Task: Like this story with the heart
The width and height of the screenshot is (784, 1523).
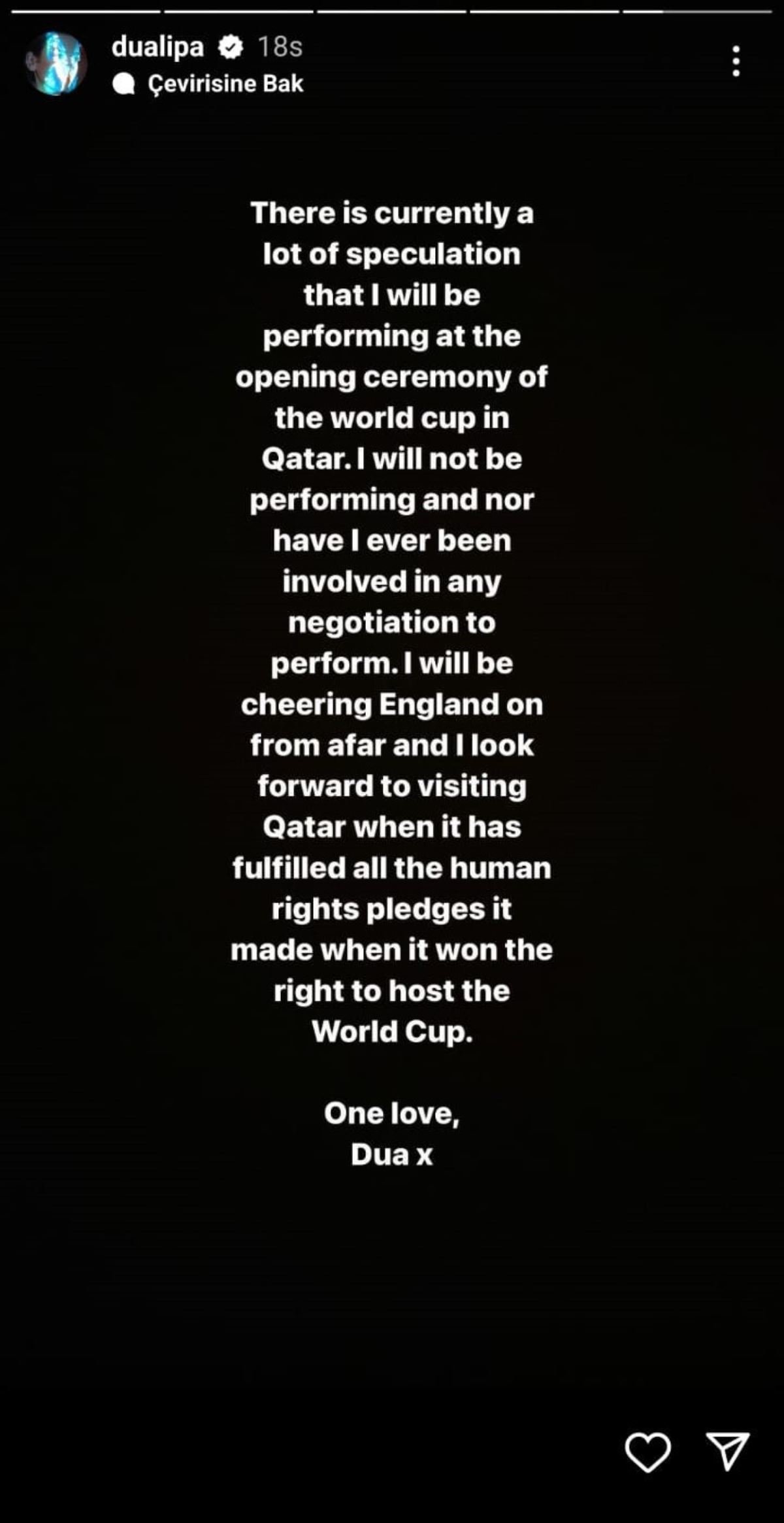Action: click(x=647, y=1452)
